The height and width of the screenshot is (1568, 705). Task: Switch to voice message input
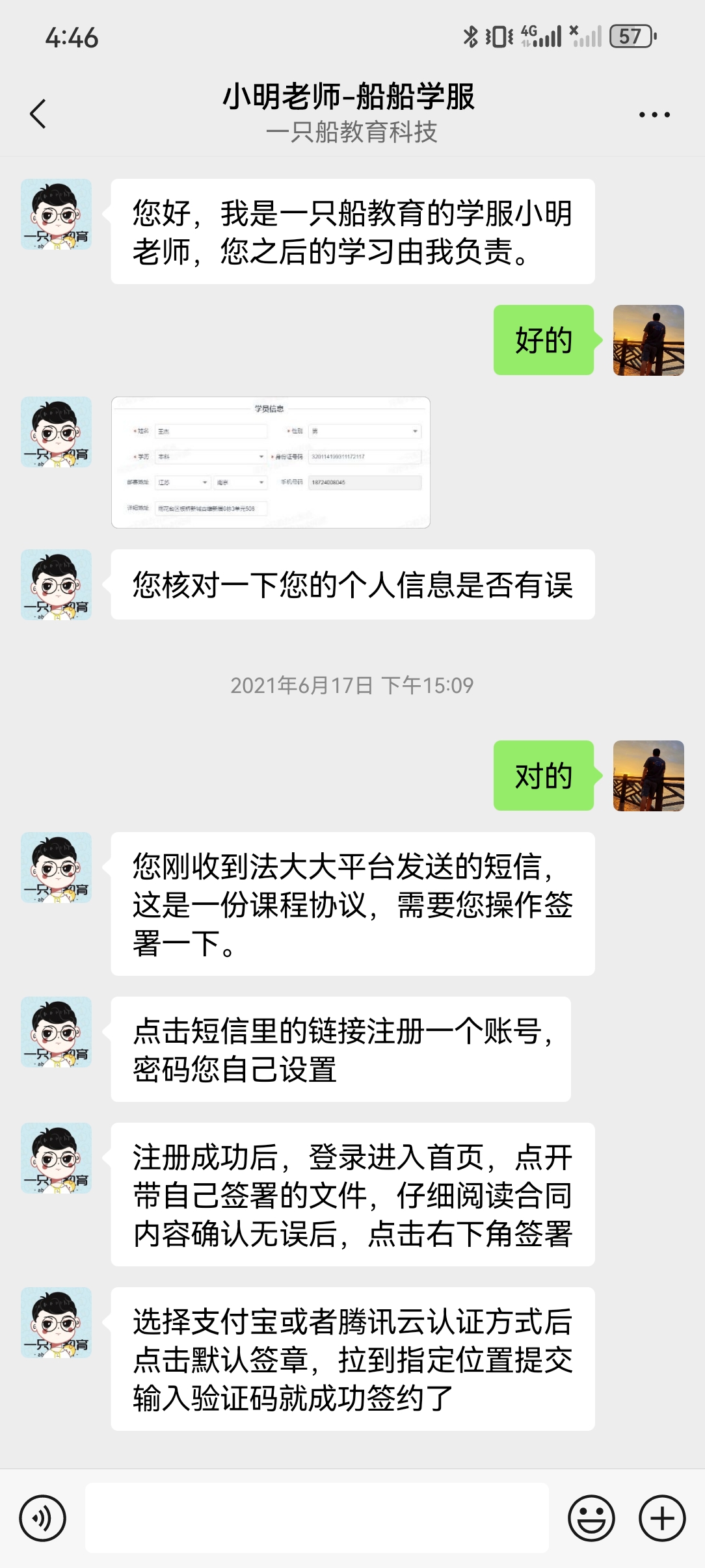[x=43, y=1518]
